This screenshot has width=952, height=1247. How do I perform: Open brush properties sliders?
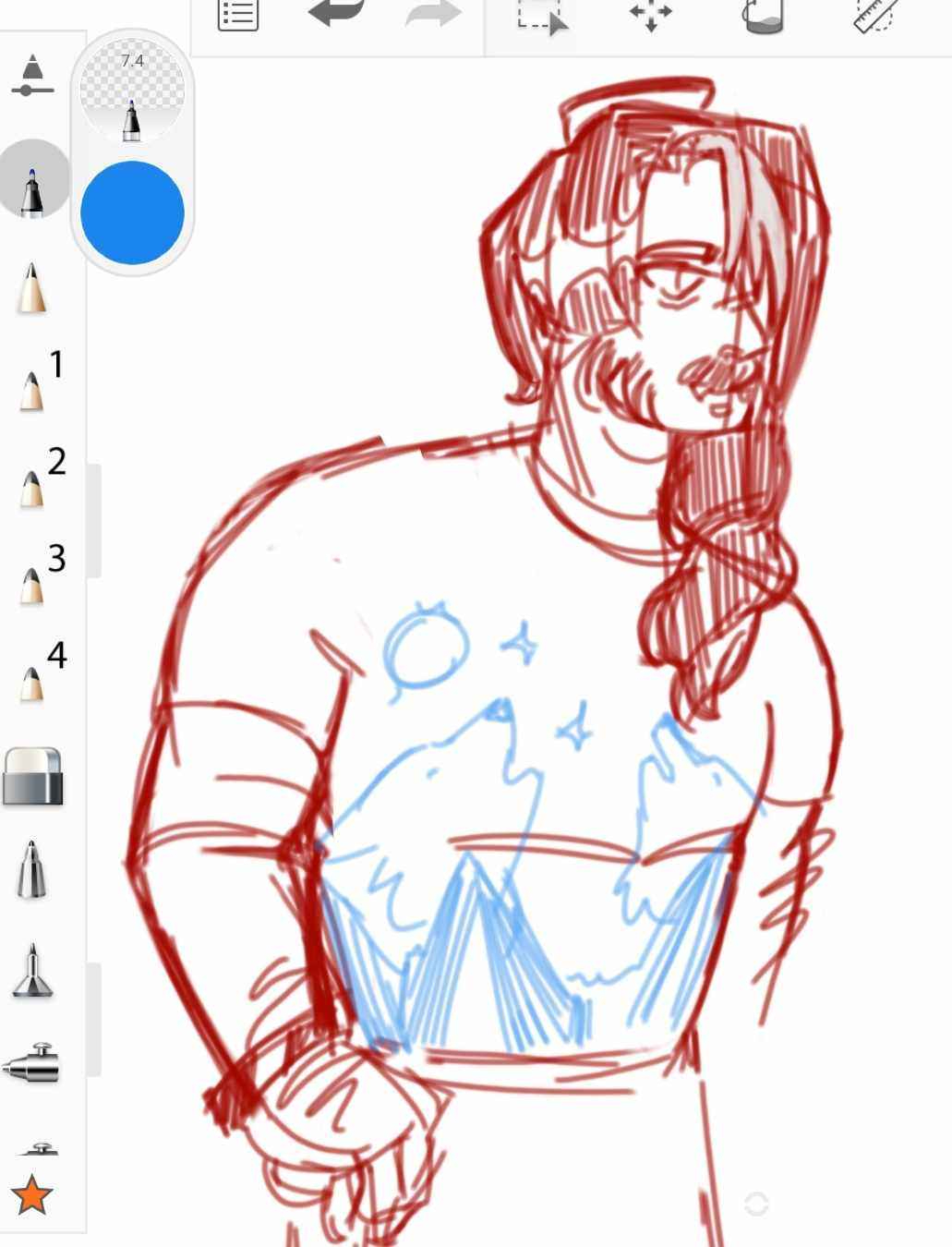(32, 76)
